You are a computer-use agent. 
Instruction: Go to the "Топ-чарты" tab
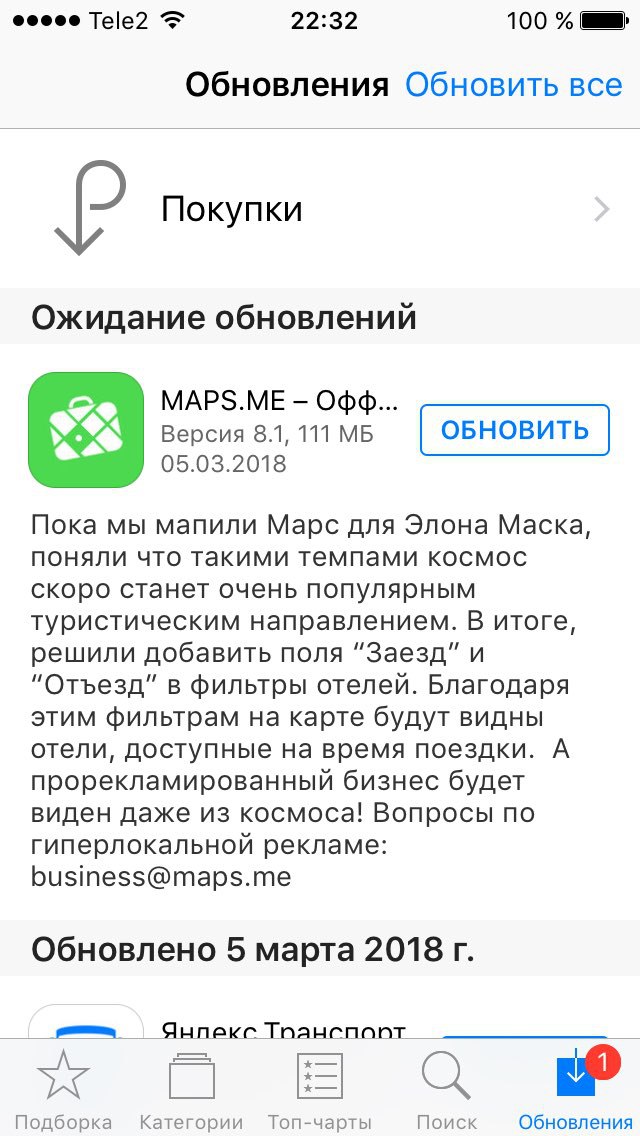[x=320, y=1089]
